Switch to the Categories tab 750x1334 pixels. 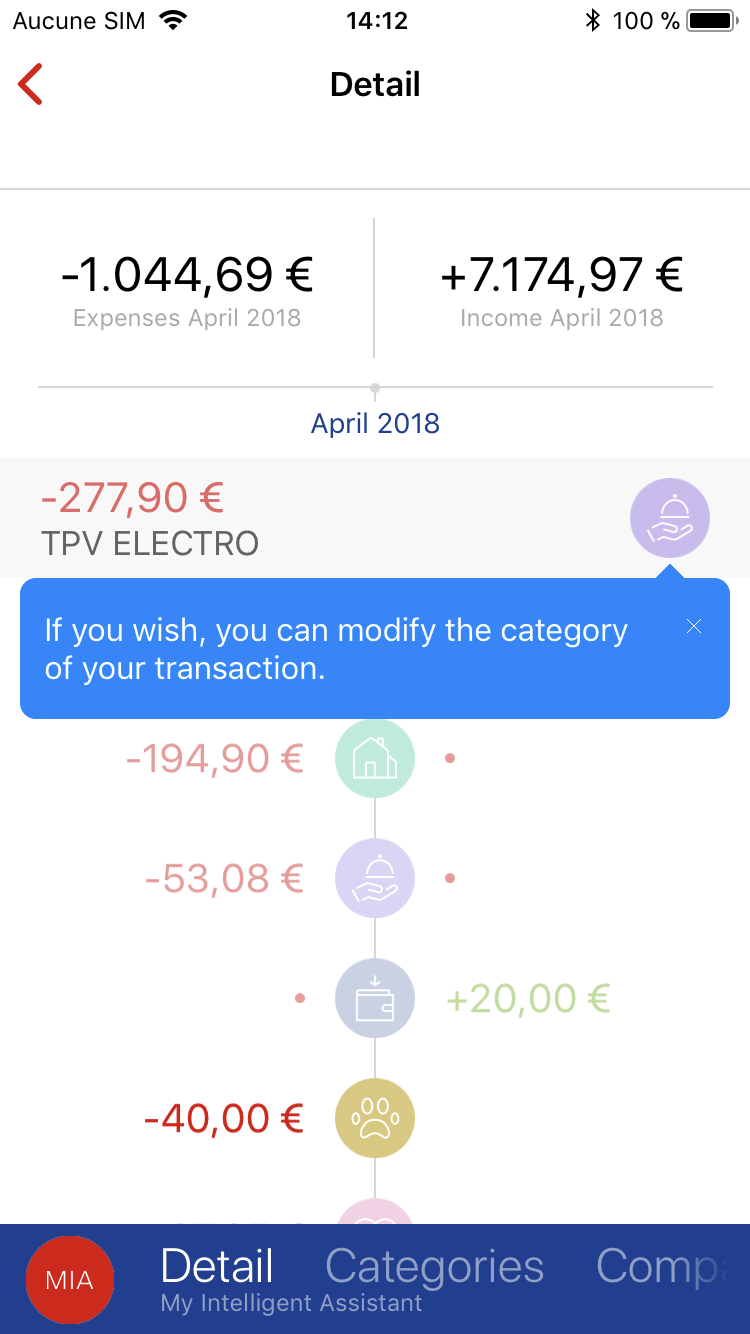(x=434, y=1267)
